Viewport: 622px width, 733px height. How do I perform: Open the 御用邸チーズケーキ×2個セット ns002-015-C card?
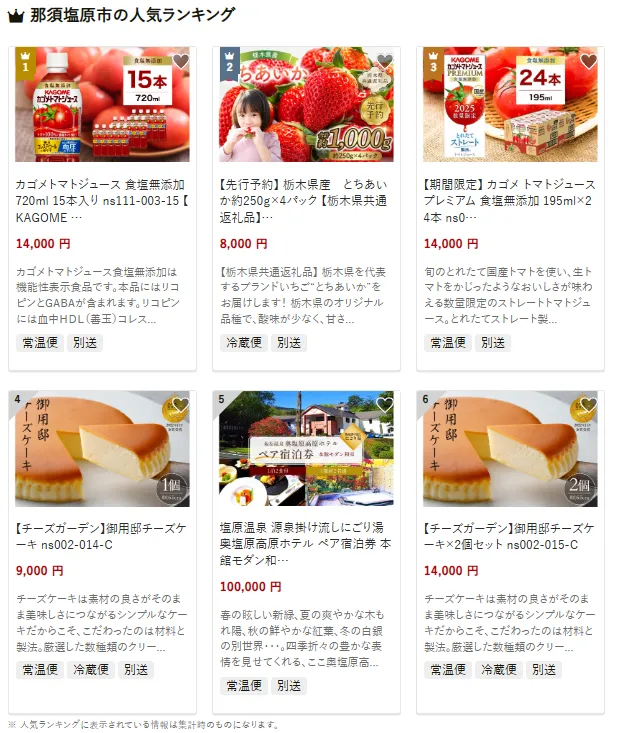coord(509,537)
